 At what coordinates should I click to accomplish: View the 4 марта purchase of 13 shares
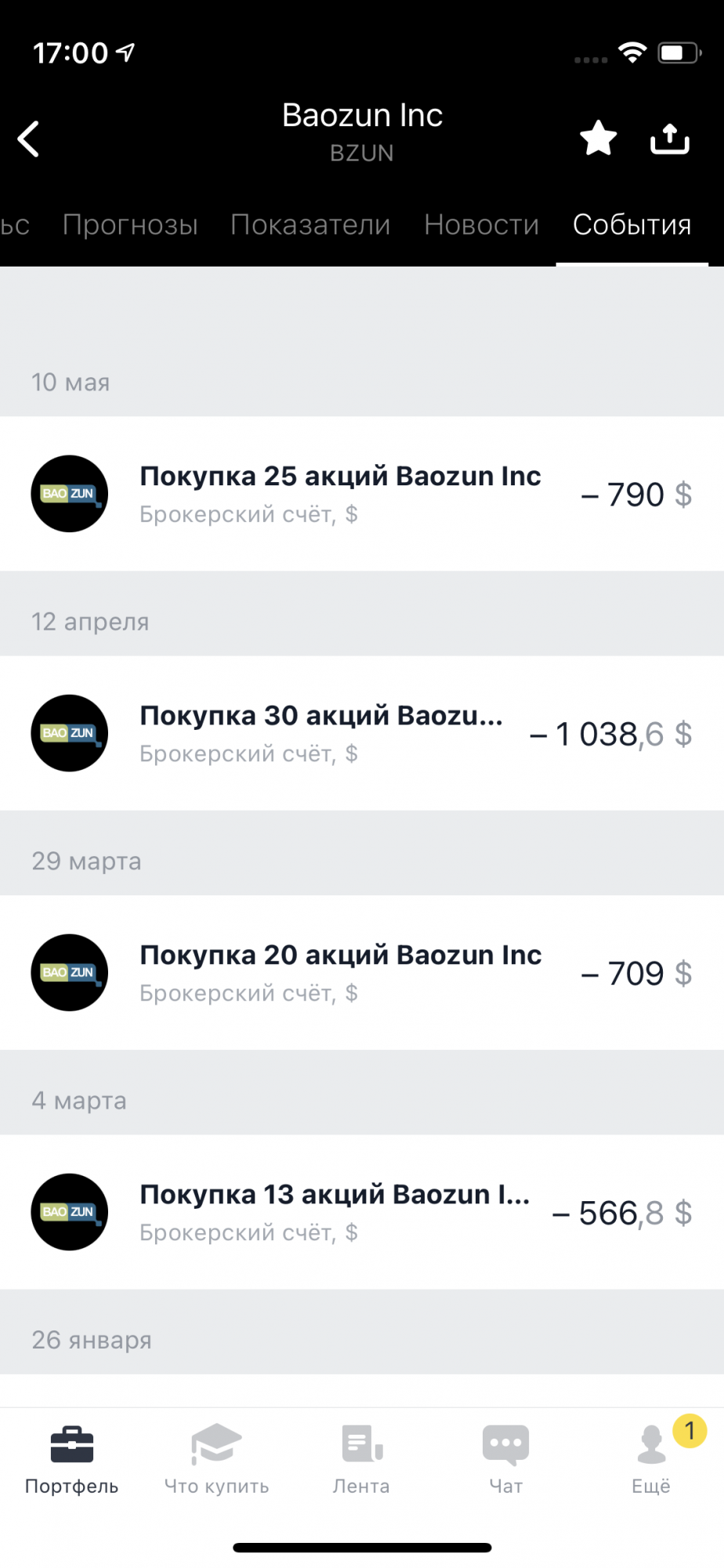(x=362, y=1212)
